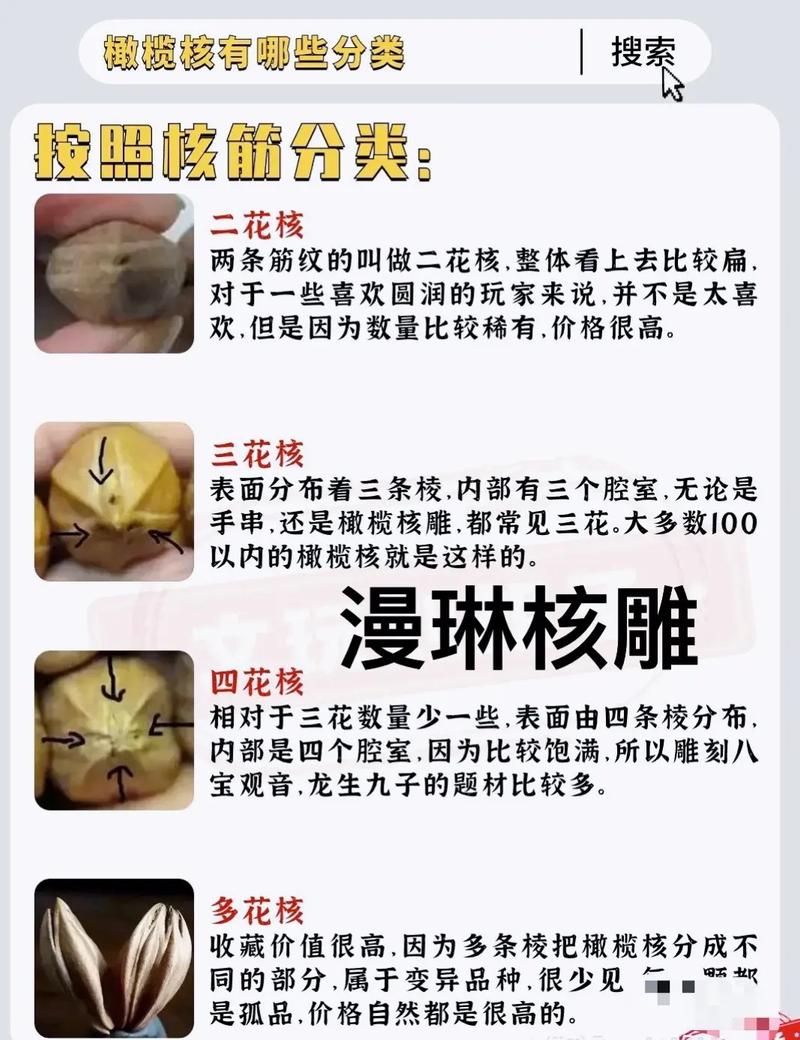The width and height of the screenshot is (800, 1040).
Task: Click the mouse cursor arrow graphic
Action: [x=671, y=85]
